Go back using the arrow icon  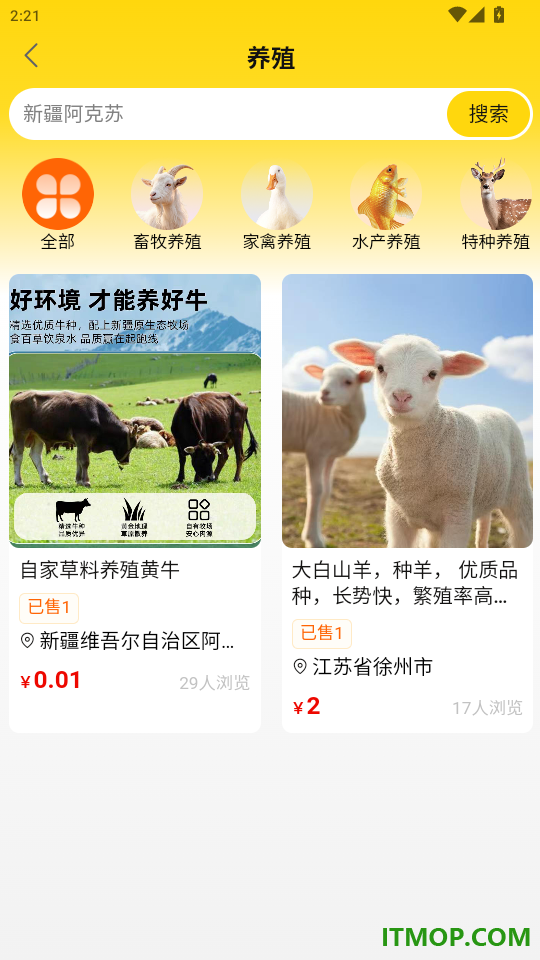click(31, 56)
